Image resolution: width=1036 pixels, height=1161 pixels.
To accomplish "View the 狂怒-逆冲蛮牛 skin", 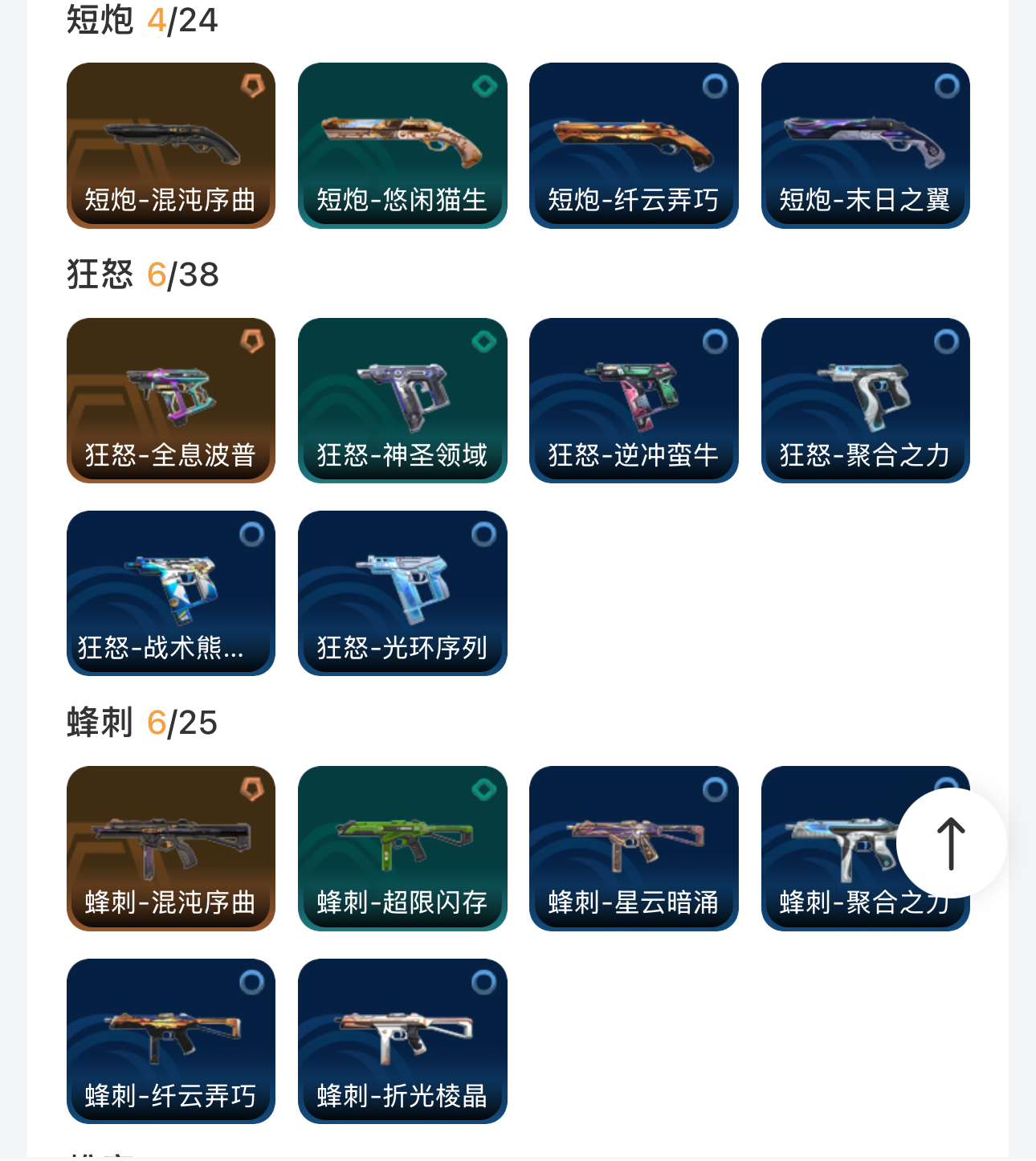I will point(634,401).
